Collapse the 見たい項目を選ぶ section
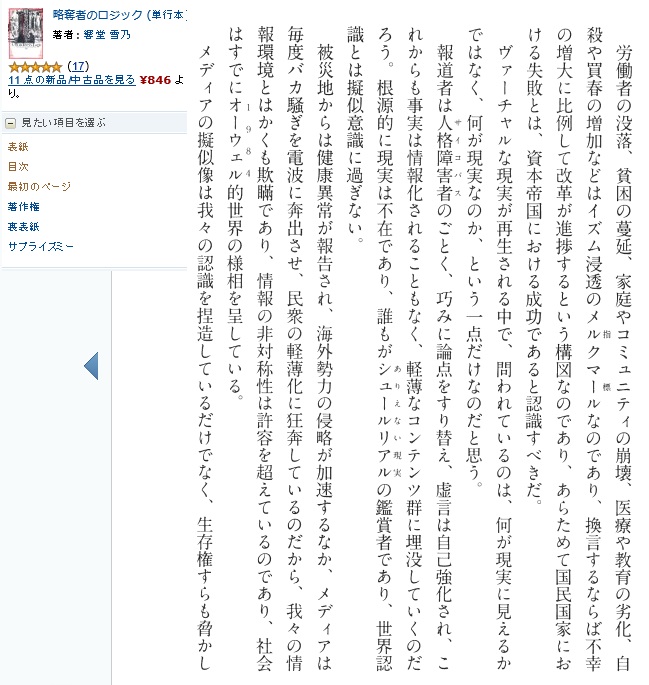The width and height of the screenshot is (649, 685). [10, 122]
